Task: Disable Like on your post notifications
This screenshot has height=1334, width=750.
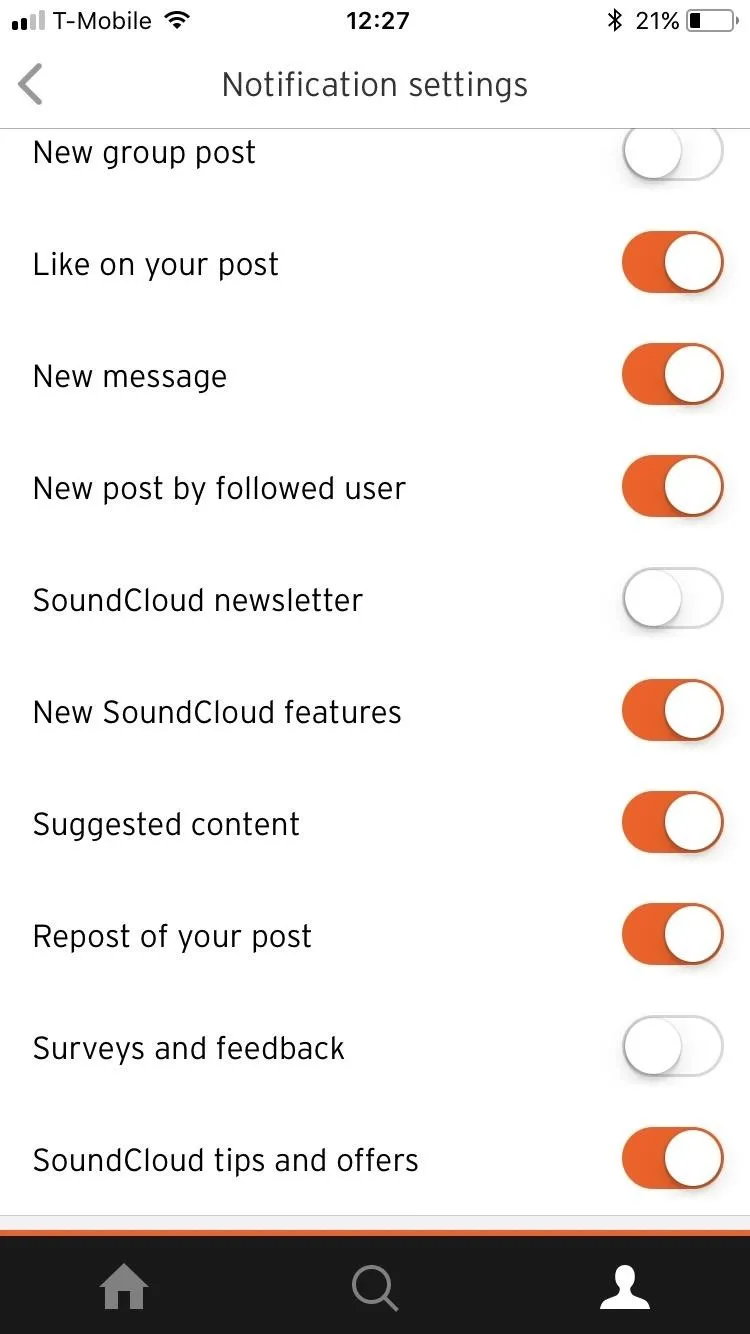Action: pos(672,262)
